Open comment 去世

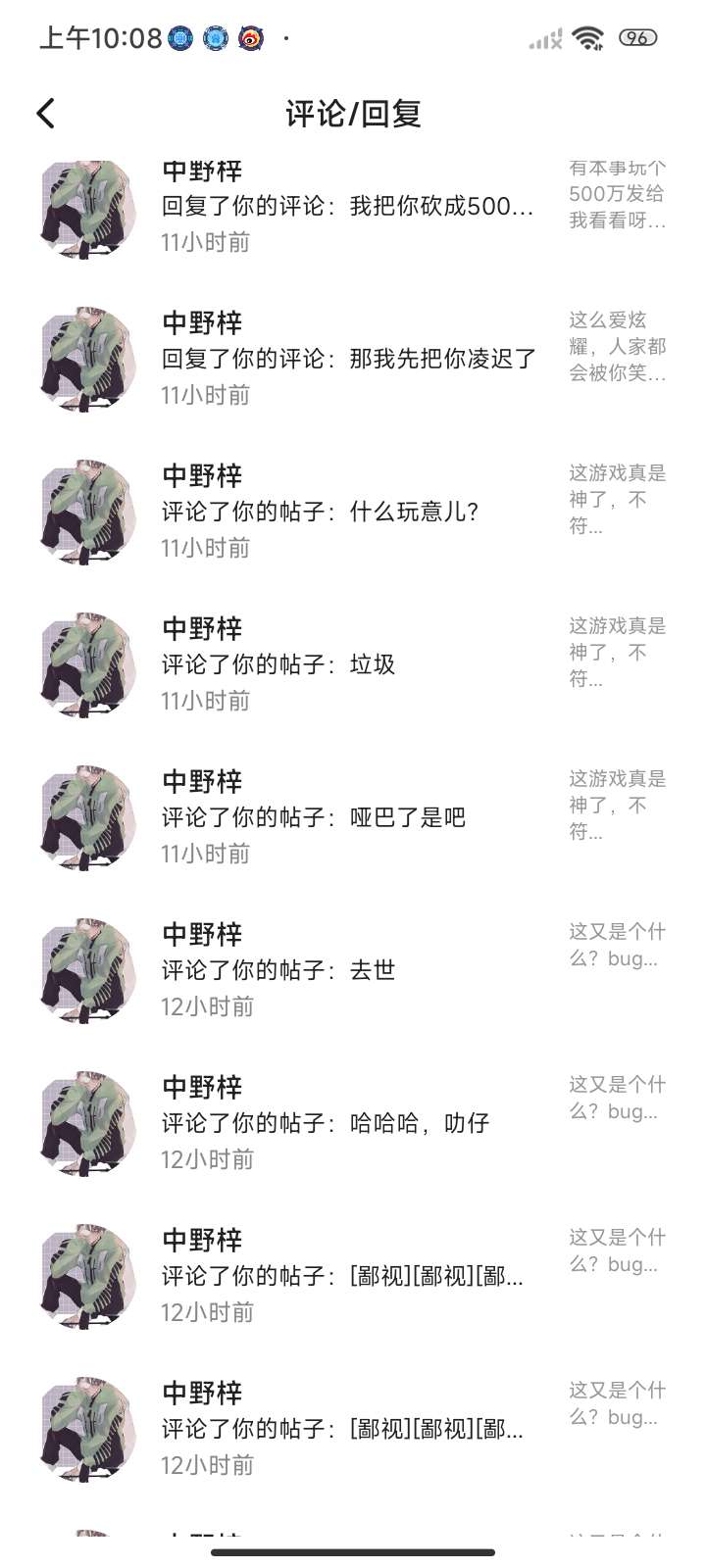coord(278,970)
